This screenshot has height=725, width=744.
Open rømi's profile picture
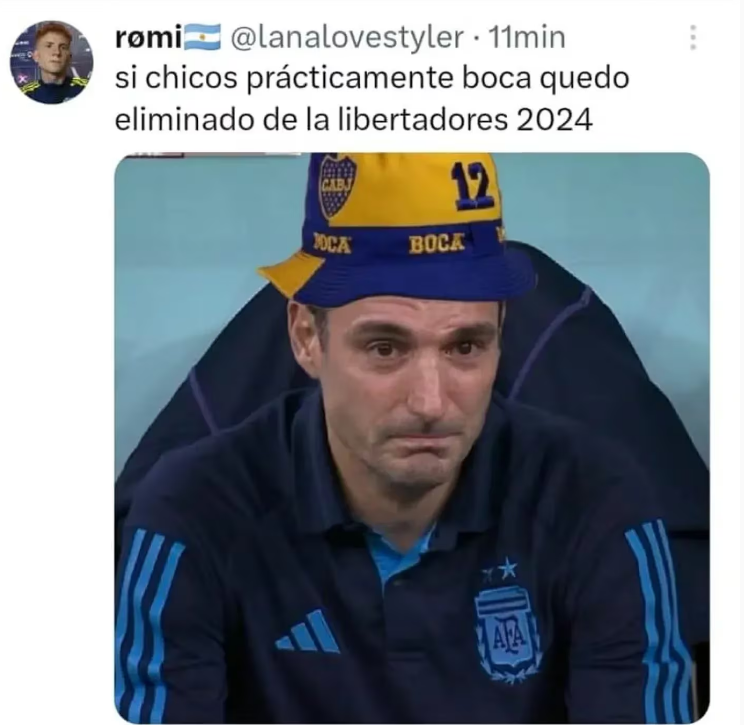pos(50,62)
